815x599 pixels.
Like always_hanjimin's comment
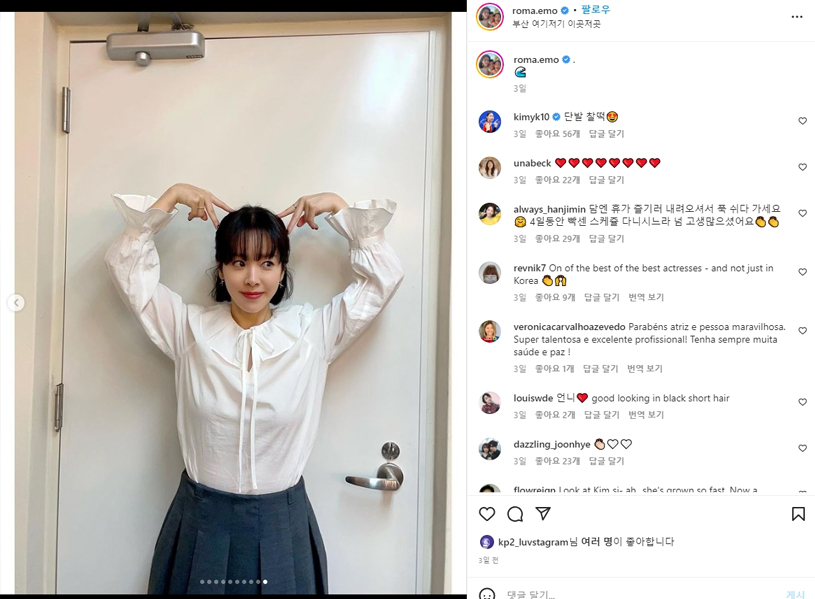[x=802, y=213]
